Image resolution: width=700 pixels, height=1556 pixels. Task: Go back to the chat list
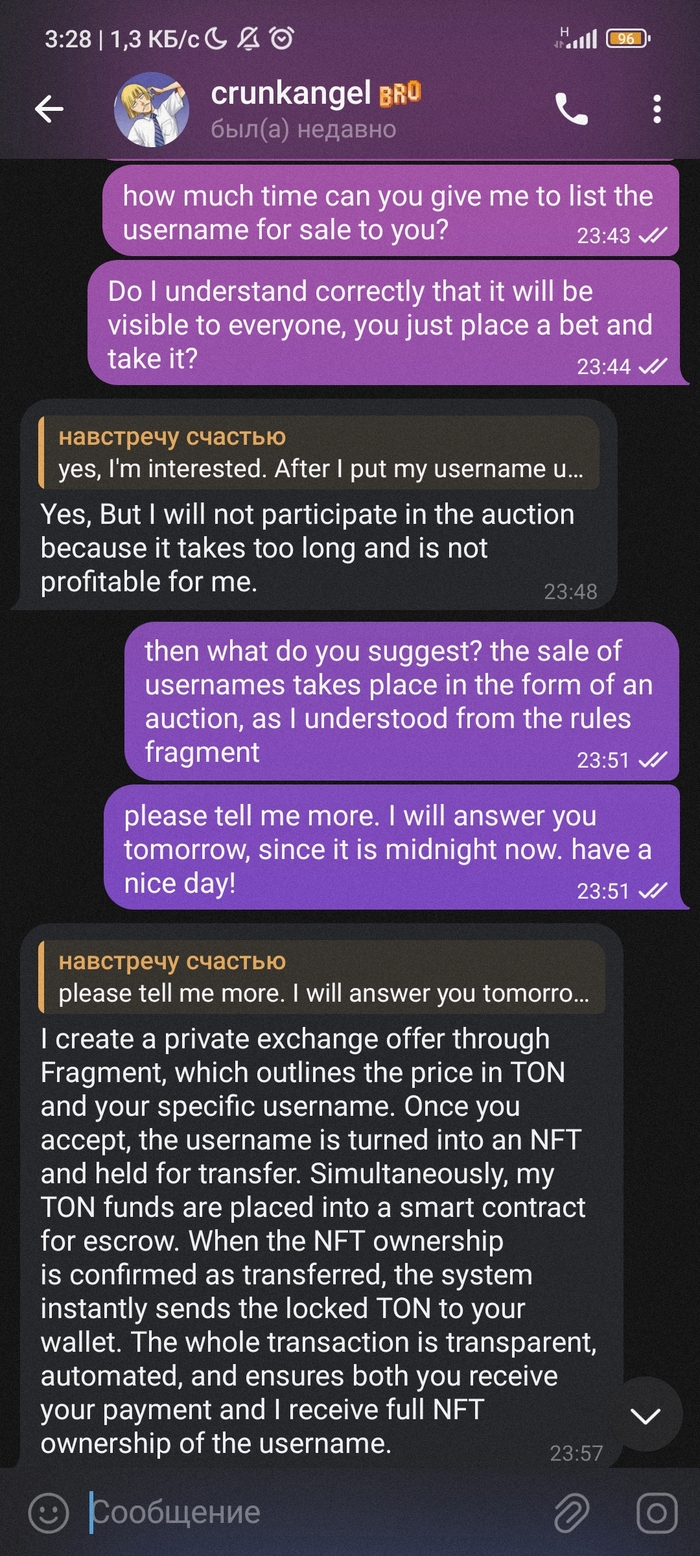tap(48, 110)
